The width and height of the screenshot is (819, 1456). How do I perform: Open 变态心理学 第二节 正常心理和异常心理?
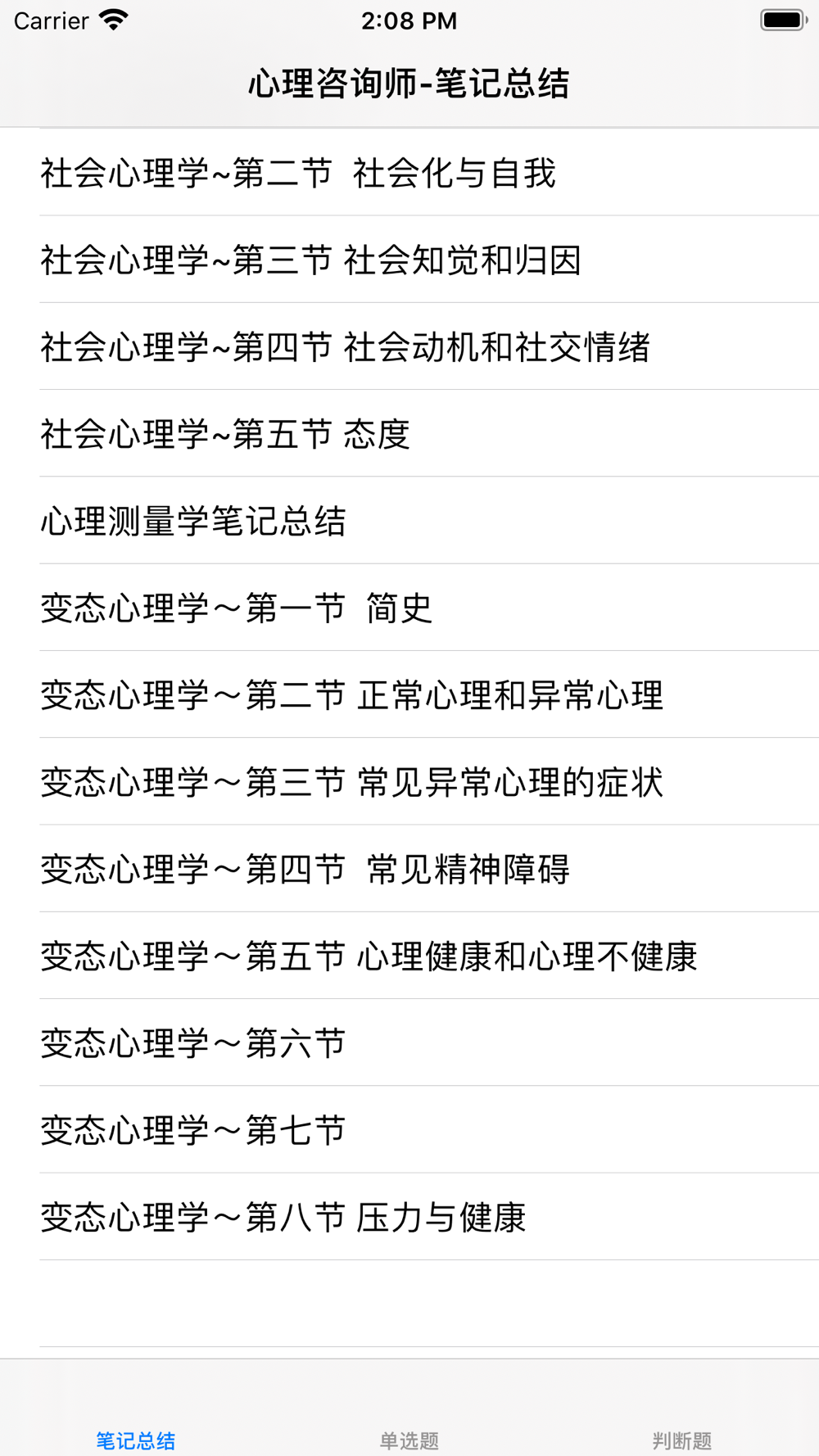[409, 694]
